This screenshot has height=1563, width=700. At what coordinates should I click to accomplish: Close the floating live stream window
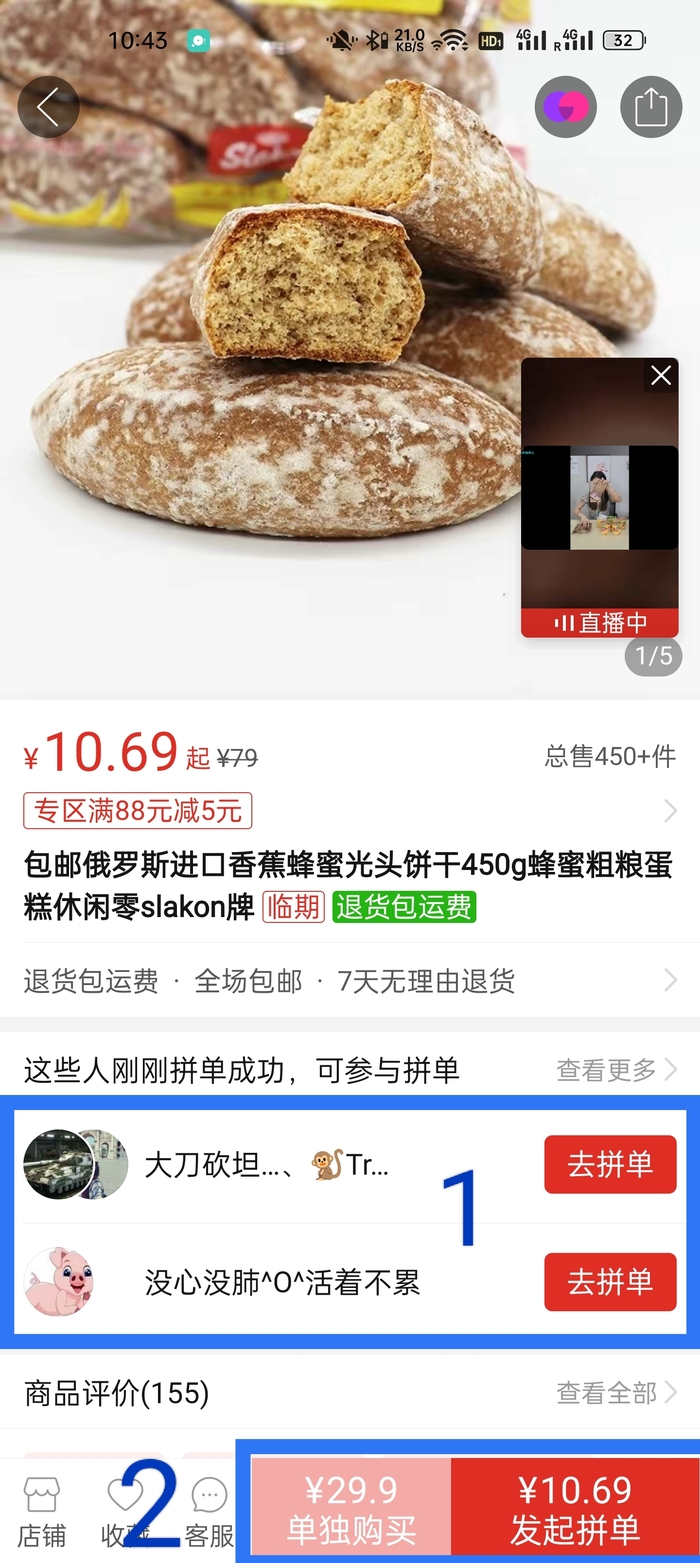(x=661, y=376)
